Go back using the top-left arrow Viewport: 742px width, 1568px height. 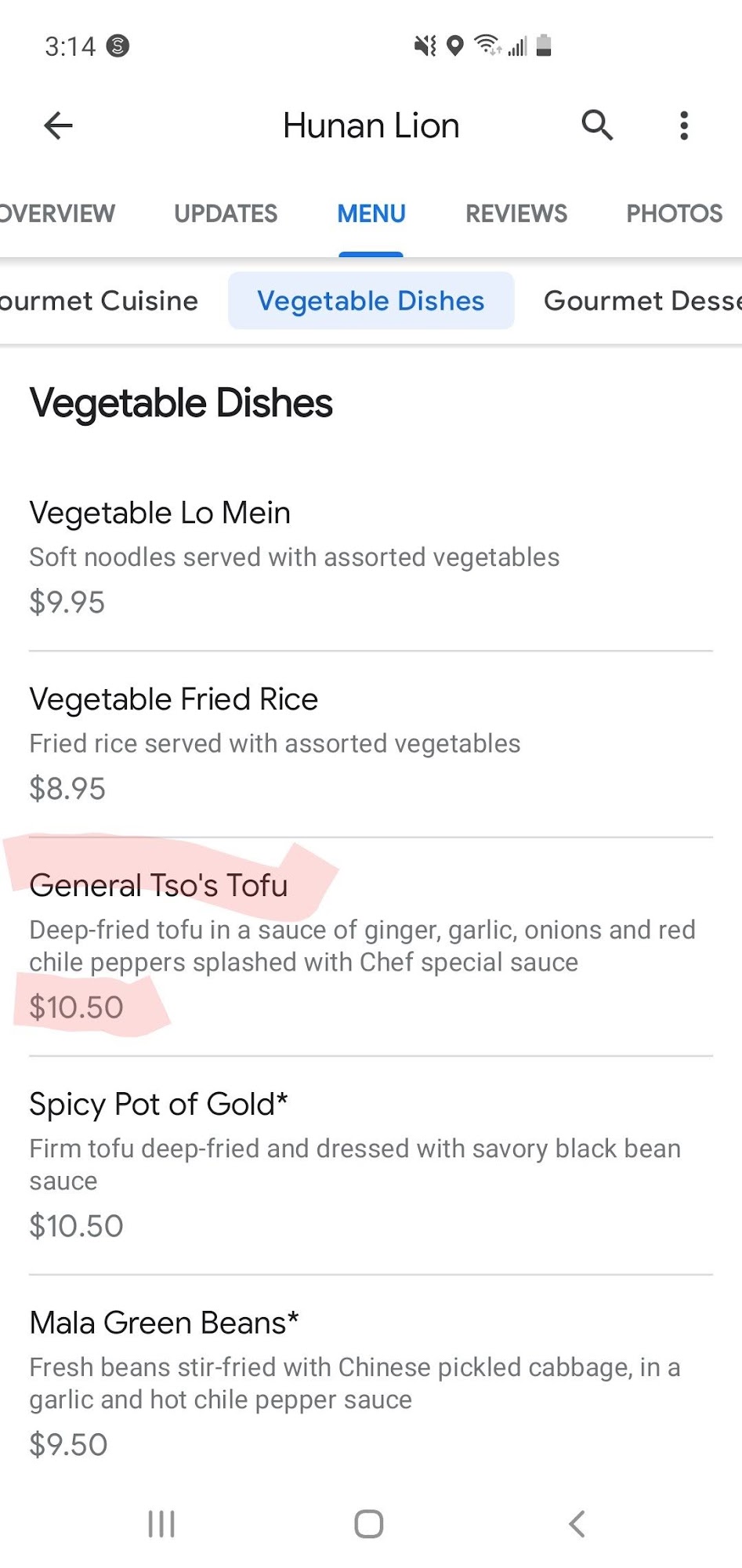[x=59, y=125]
